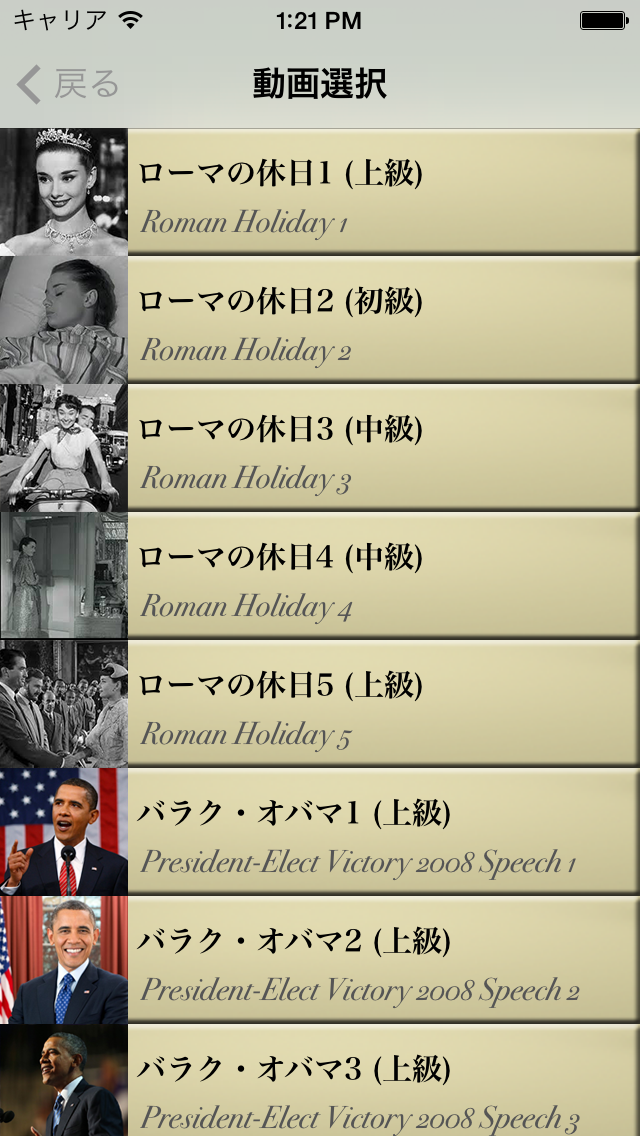Choose ローマの休日3 (中級) video
Image resolution: width=640 pixels, height=1136 pixels.
tap(382, 448)
